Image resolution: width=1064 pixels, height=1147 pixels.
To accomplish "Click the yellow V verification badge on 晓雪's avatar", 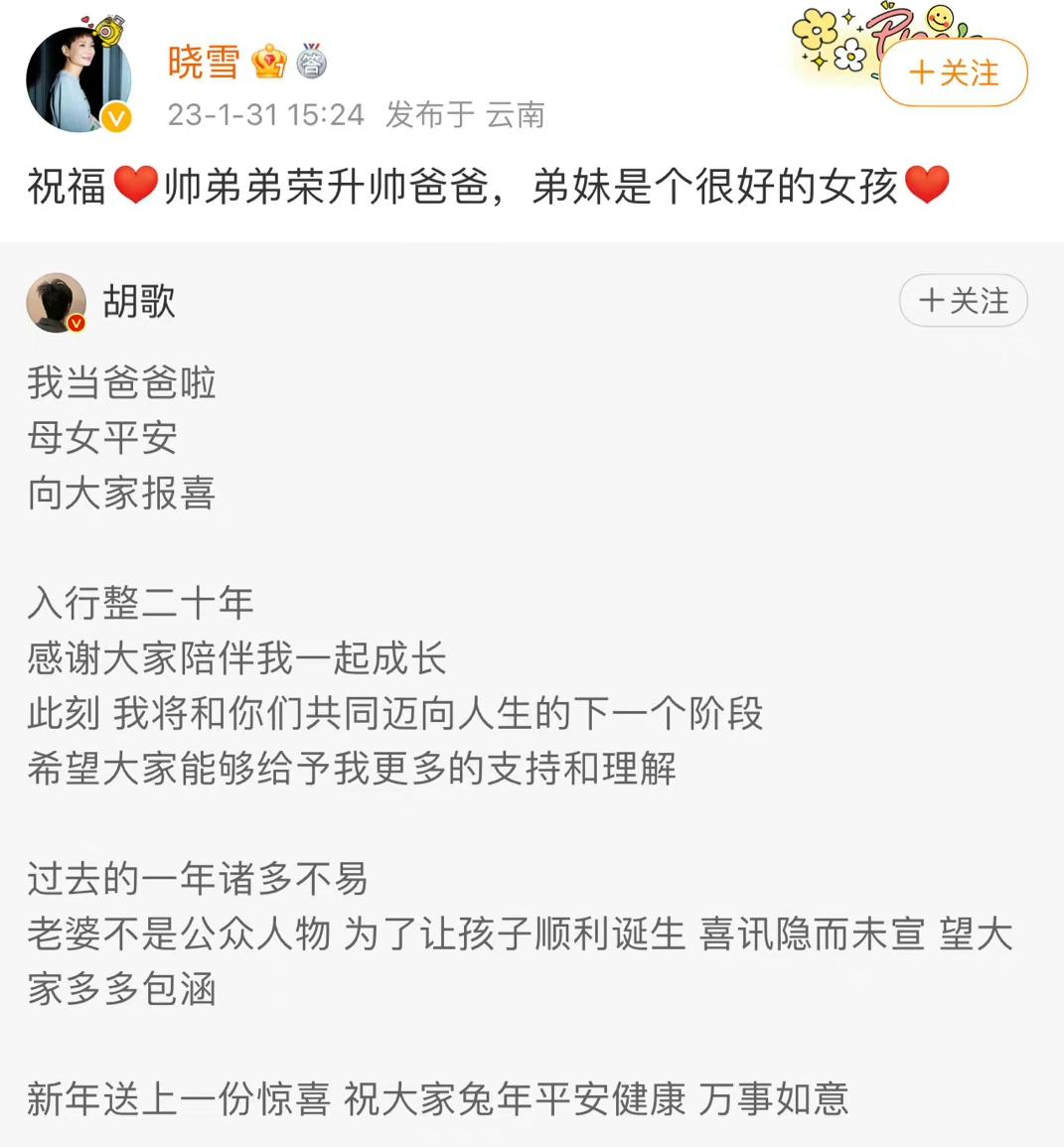I will click(x=116, y=118).
